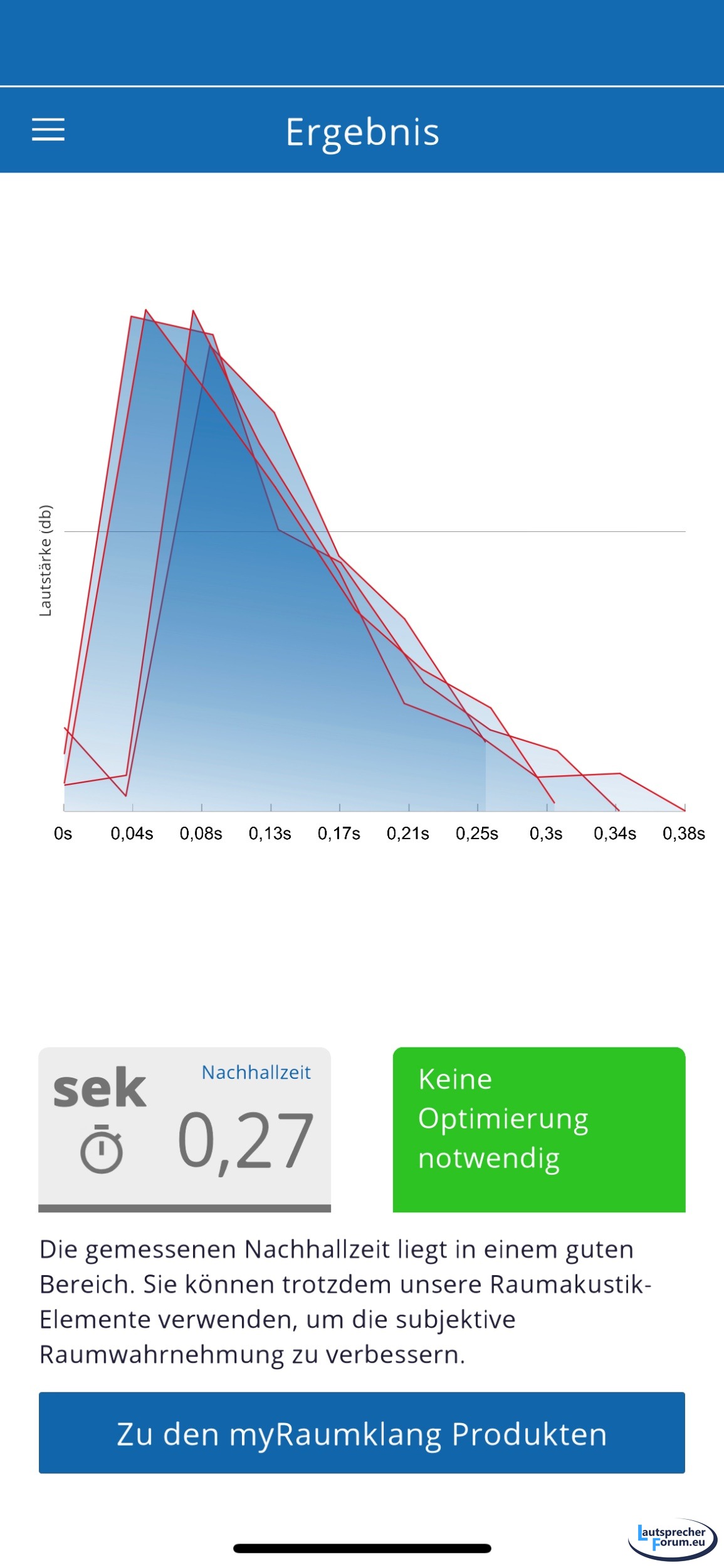Open the myRaumklang Produkten page
The height and width of the screenshot is (1568, 724).
coord(362,1434)
